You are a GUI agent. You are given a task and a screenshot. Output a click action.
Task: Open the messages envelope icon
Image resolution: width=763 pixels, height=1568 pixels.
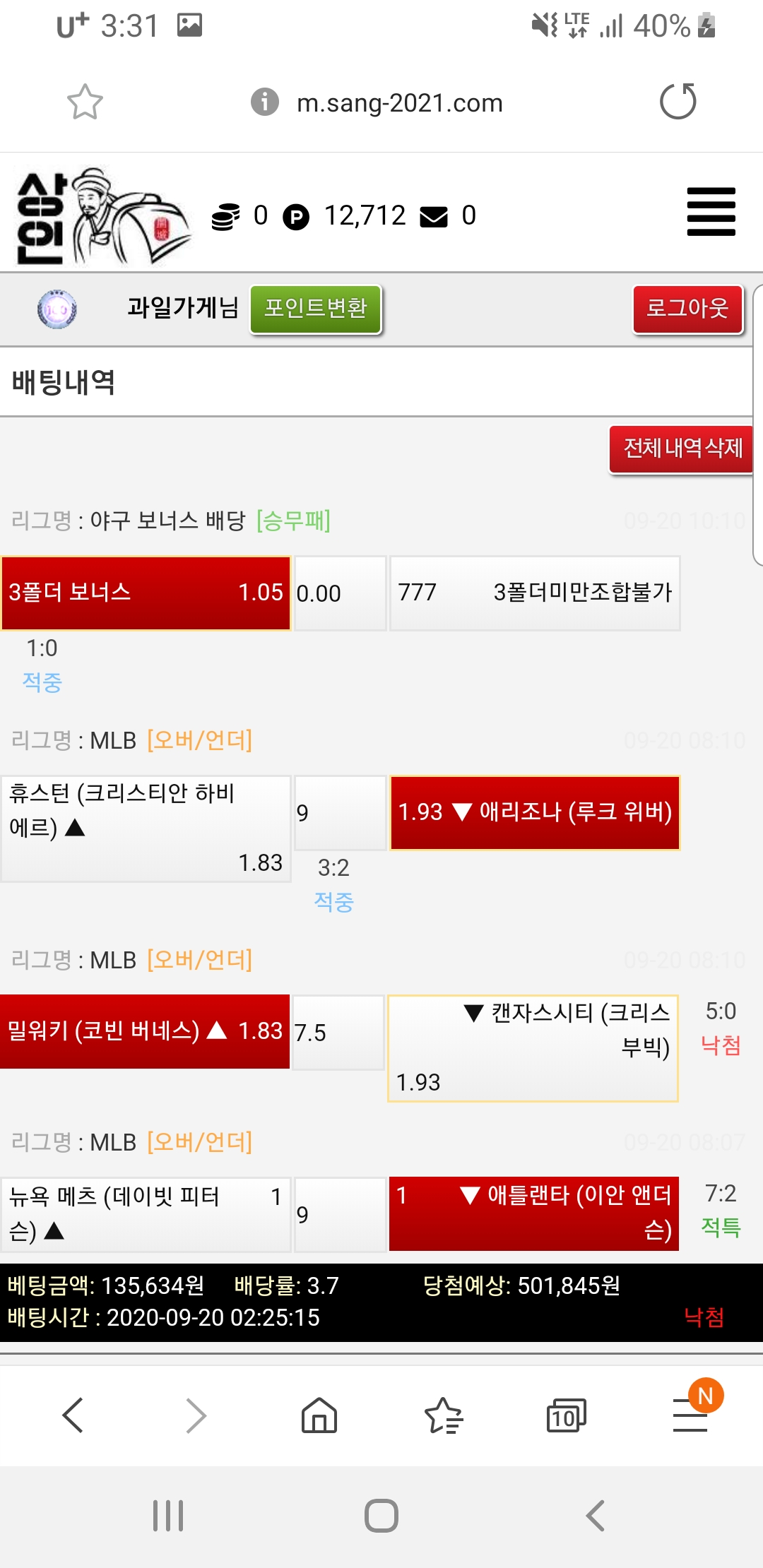tap(434, 217)
